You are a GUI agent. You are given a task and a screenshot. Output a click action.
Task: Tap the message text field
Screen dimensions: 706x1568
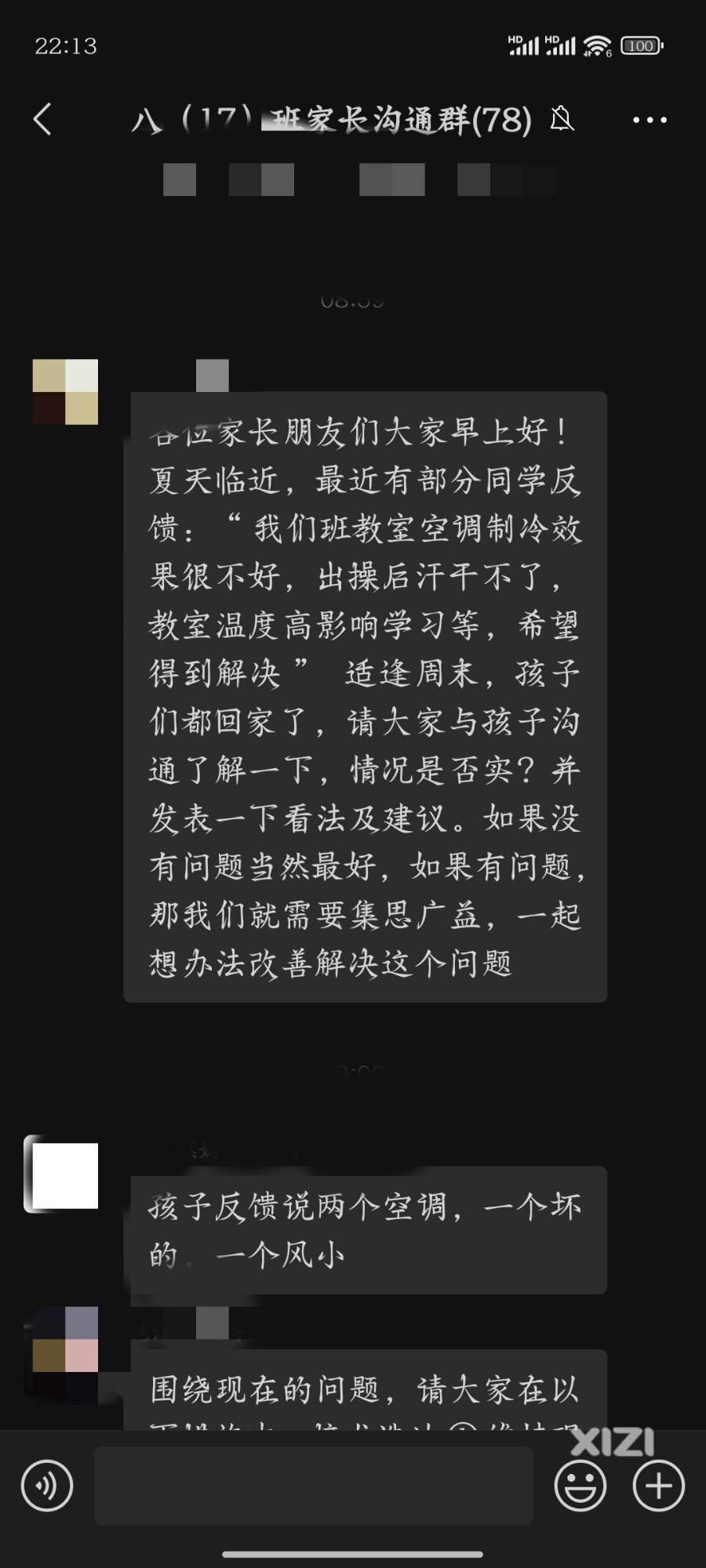point(314,1486)
